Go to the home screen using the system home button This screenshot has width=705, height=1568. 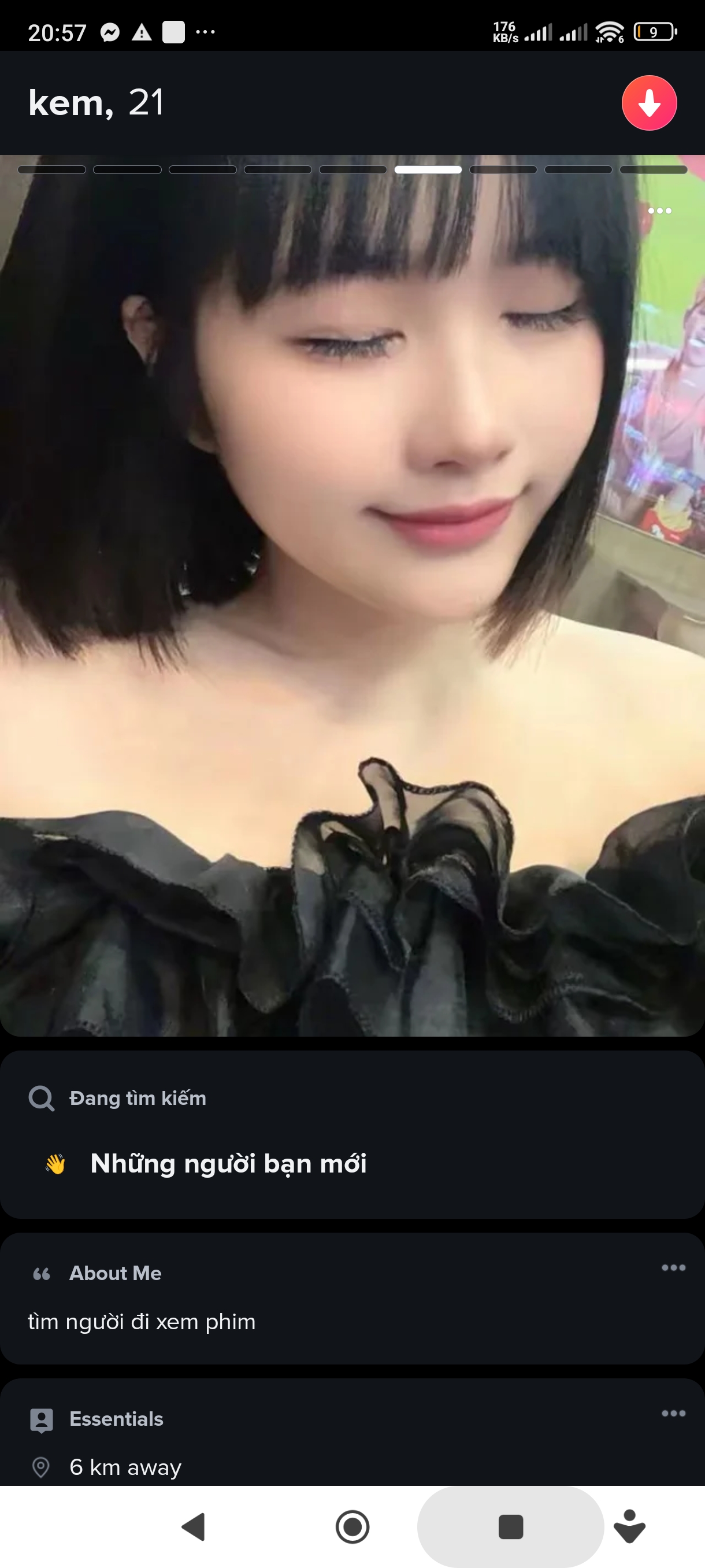353,1526
